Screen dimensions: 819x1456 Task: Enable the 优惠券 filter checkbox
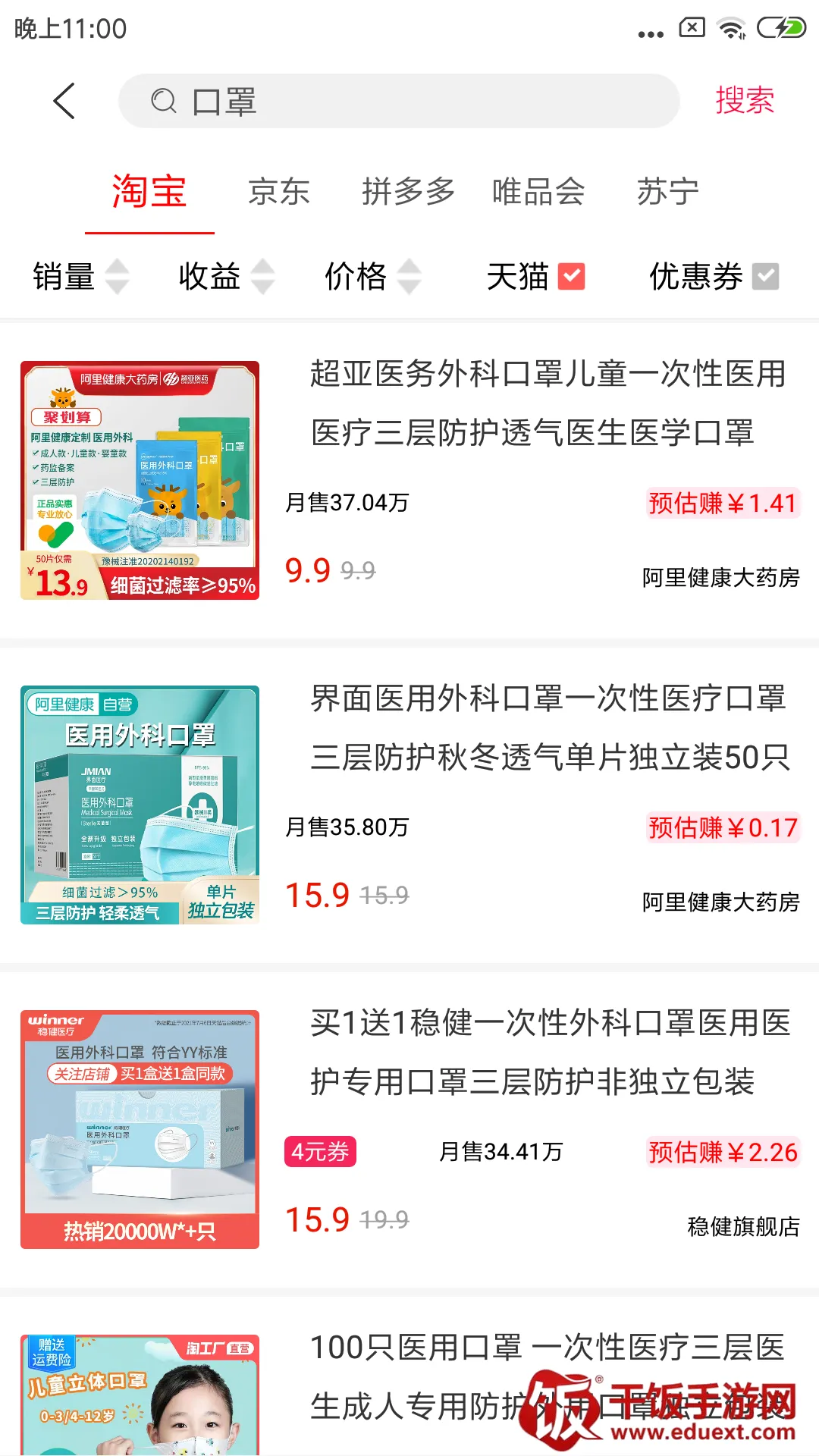765,276
